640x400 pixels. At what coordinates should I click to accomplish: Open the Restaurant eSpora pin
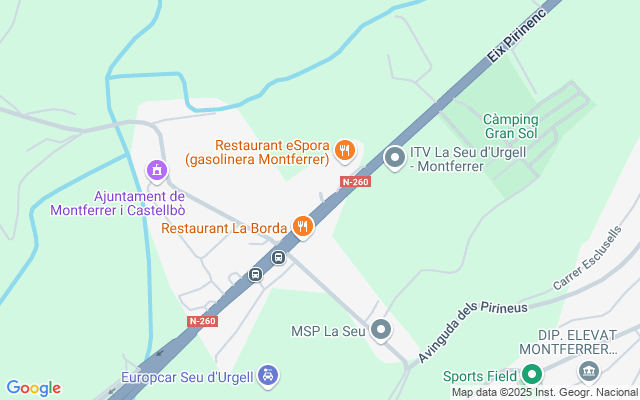[345, 151]
